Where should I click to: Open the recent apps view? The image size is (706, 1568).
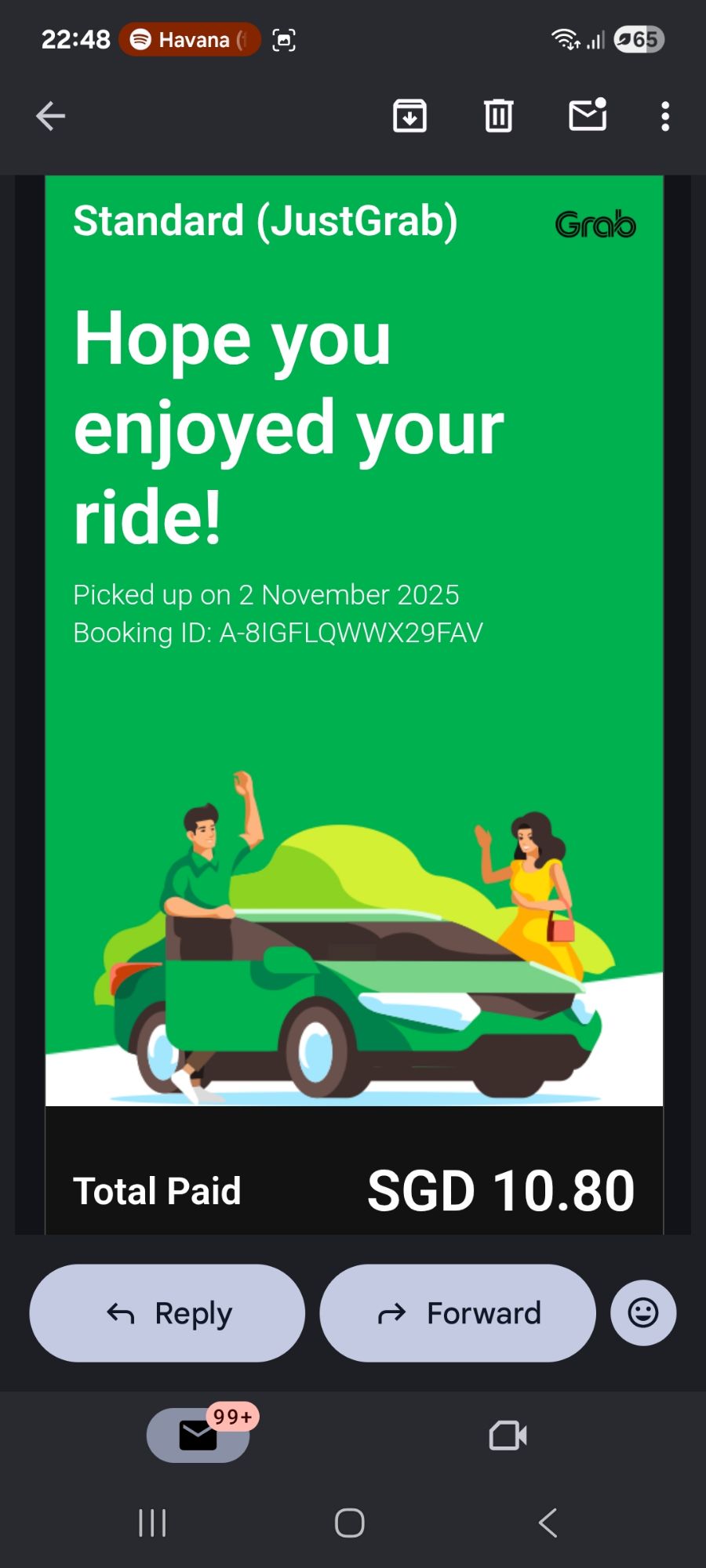[x=152, y=1523]
